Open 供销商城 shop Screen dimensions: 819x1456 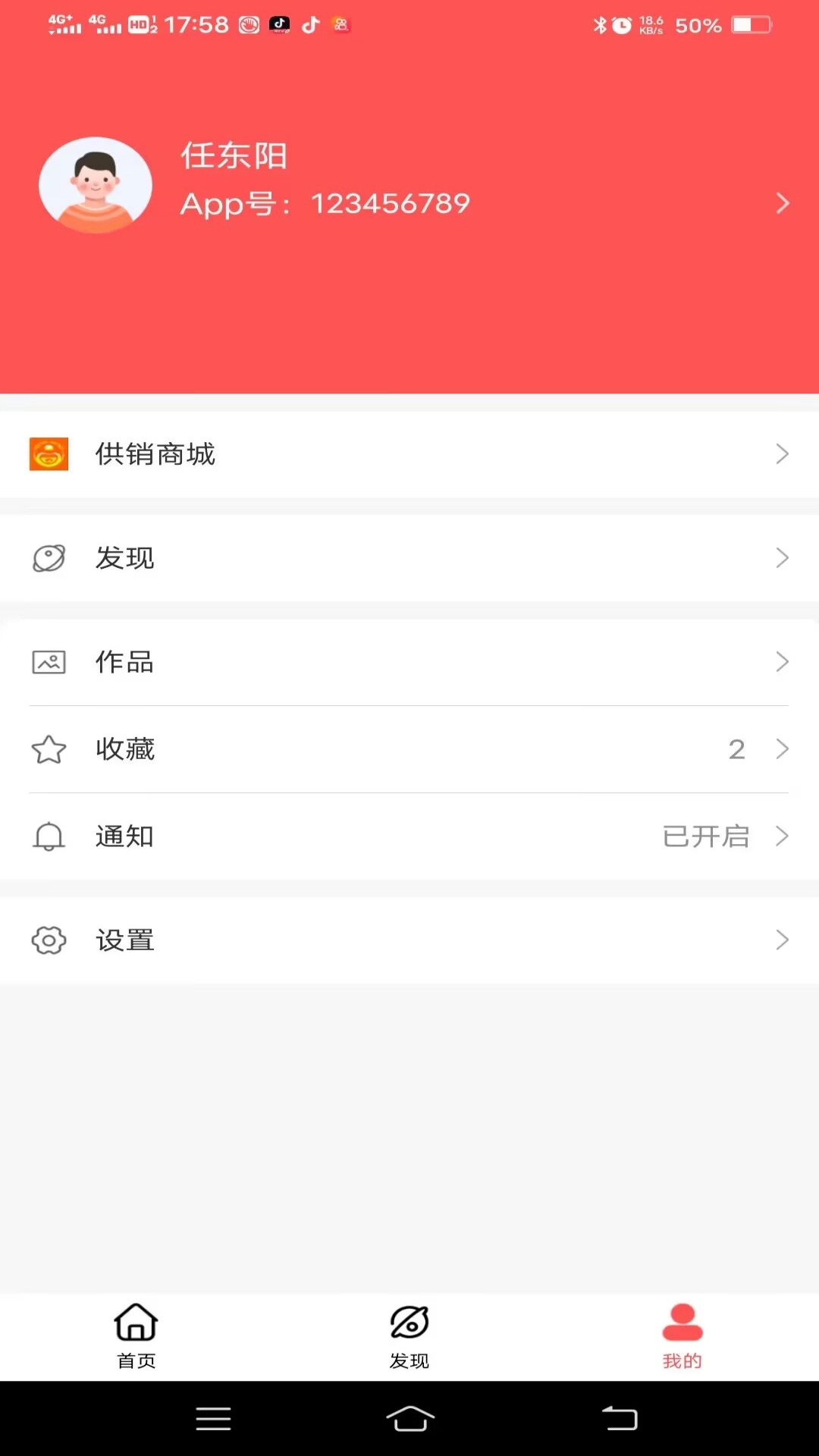(x=409, y=454)
